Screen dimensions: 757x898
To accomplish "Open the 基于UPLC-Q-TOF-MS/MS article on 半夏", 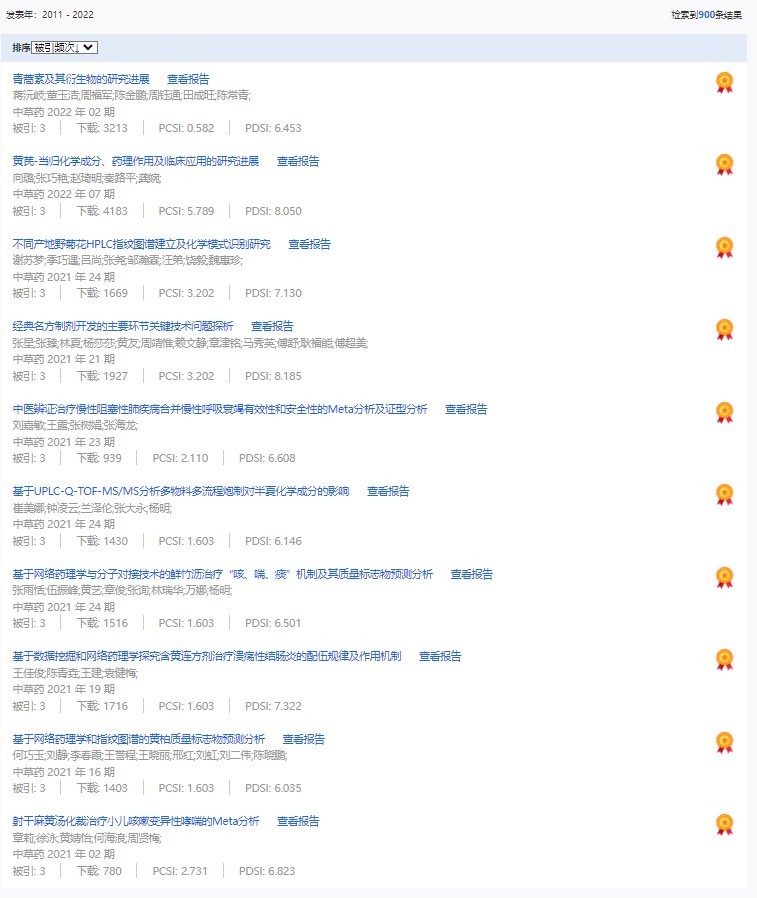I will [180, 491].
